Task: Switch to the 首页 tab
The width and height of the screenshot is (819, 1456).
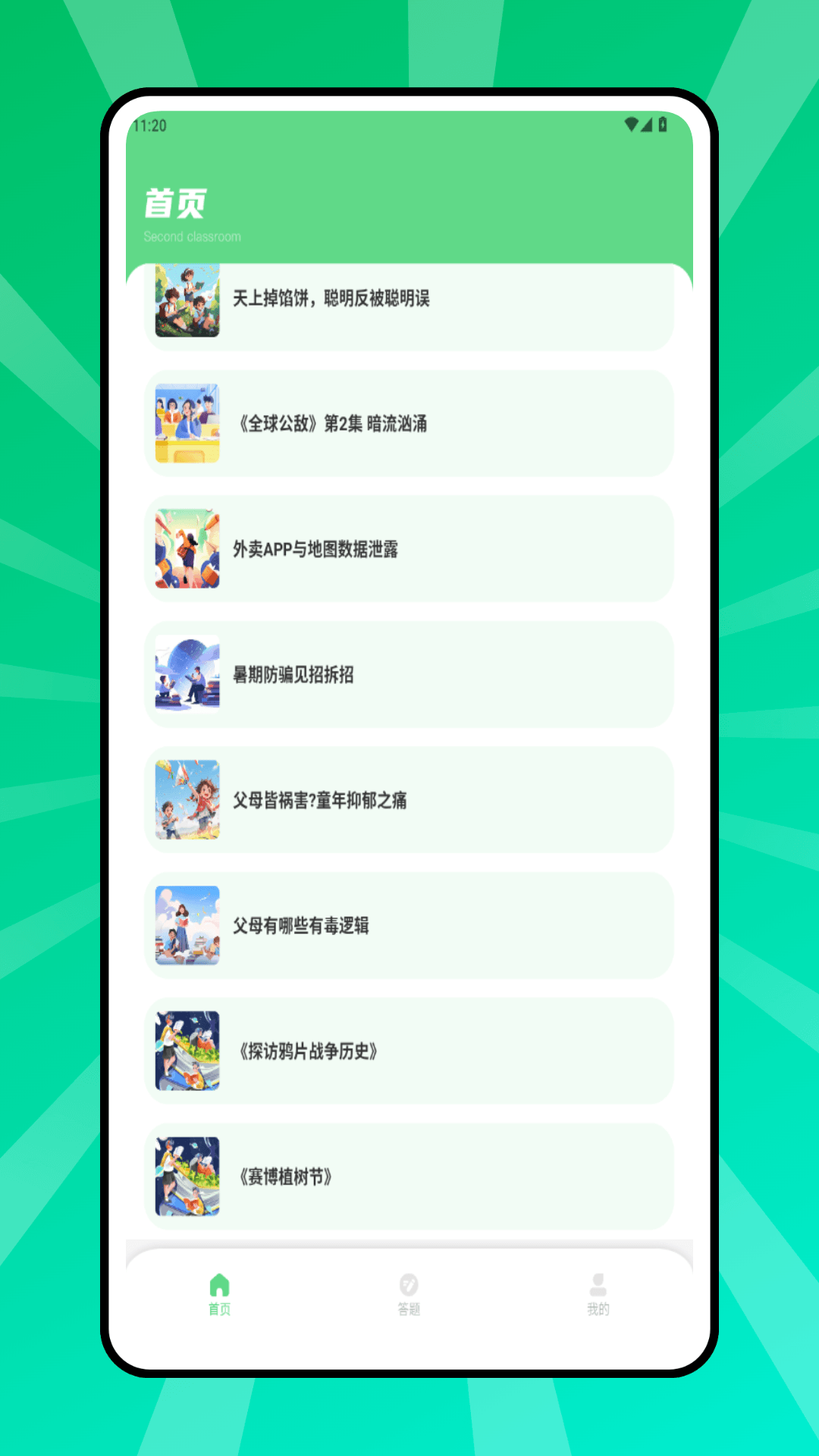Action: 219,1294
